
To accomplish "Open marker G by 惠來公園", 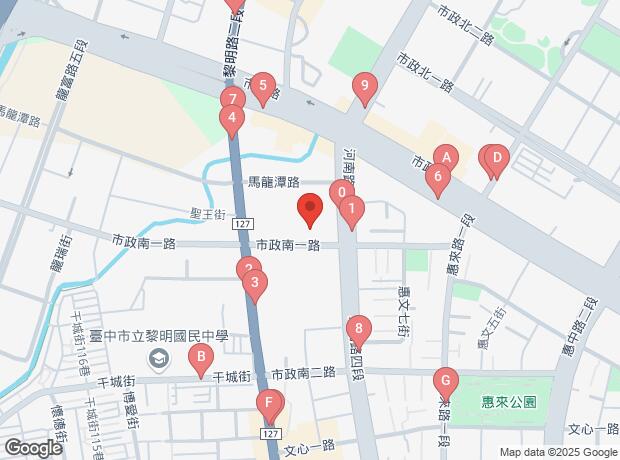I will click(x=445, y=381).
